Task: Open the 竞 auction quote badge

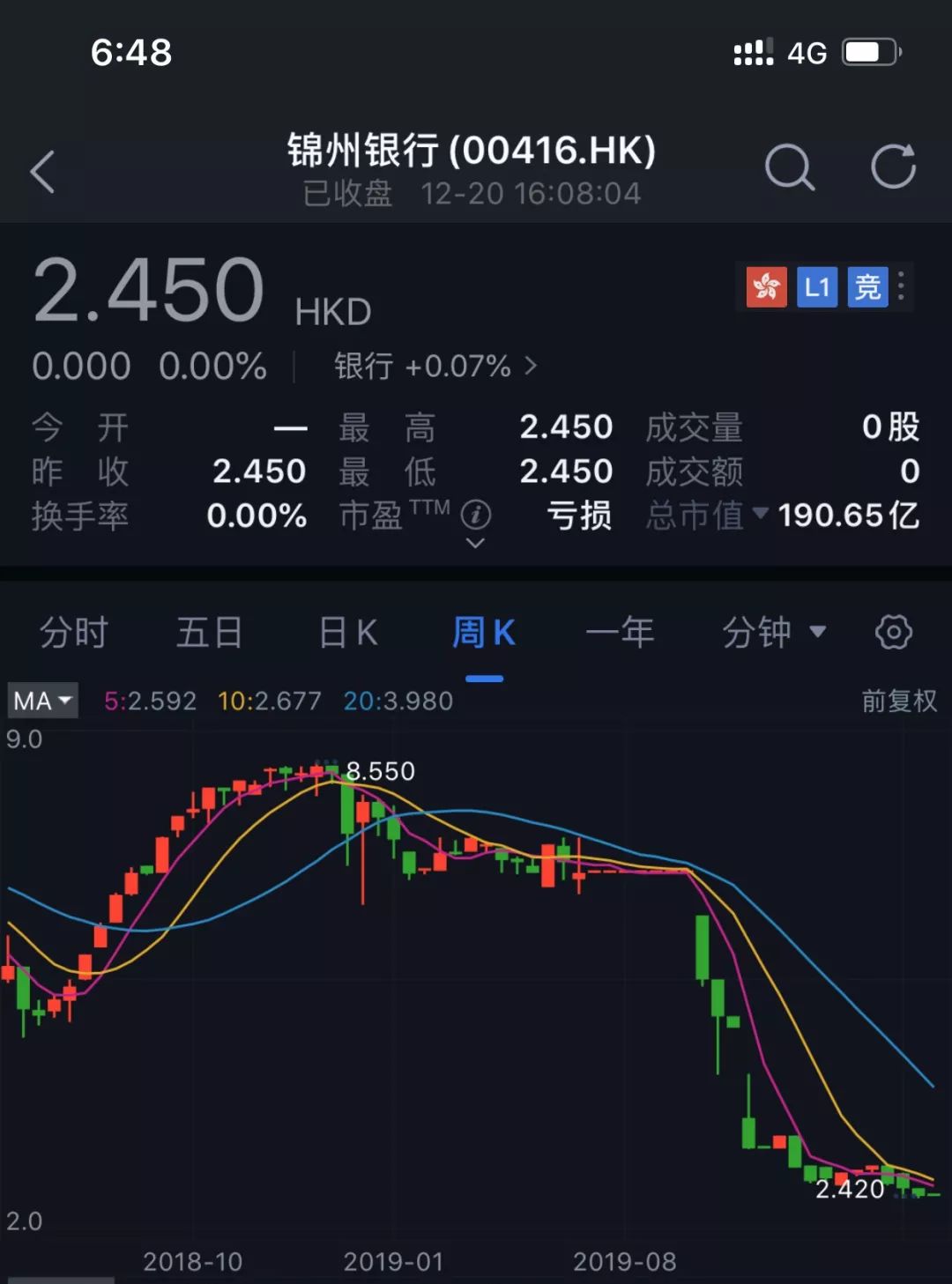Action: (x=867, y=286)
